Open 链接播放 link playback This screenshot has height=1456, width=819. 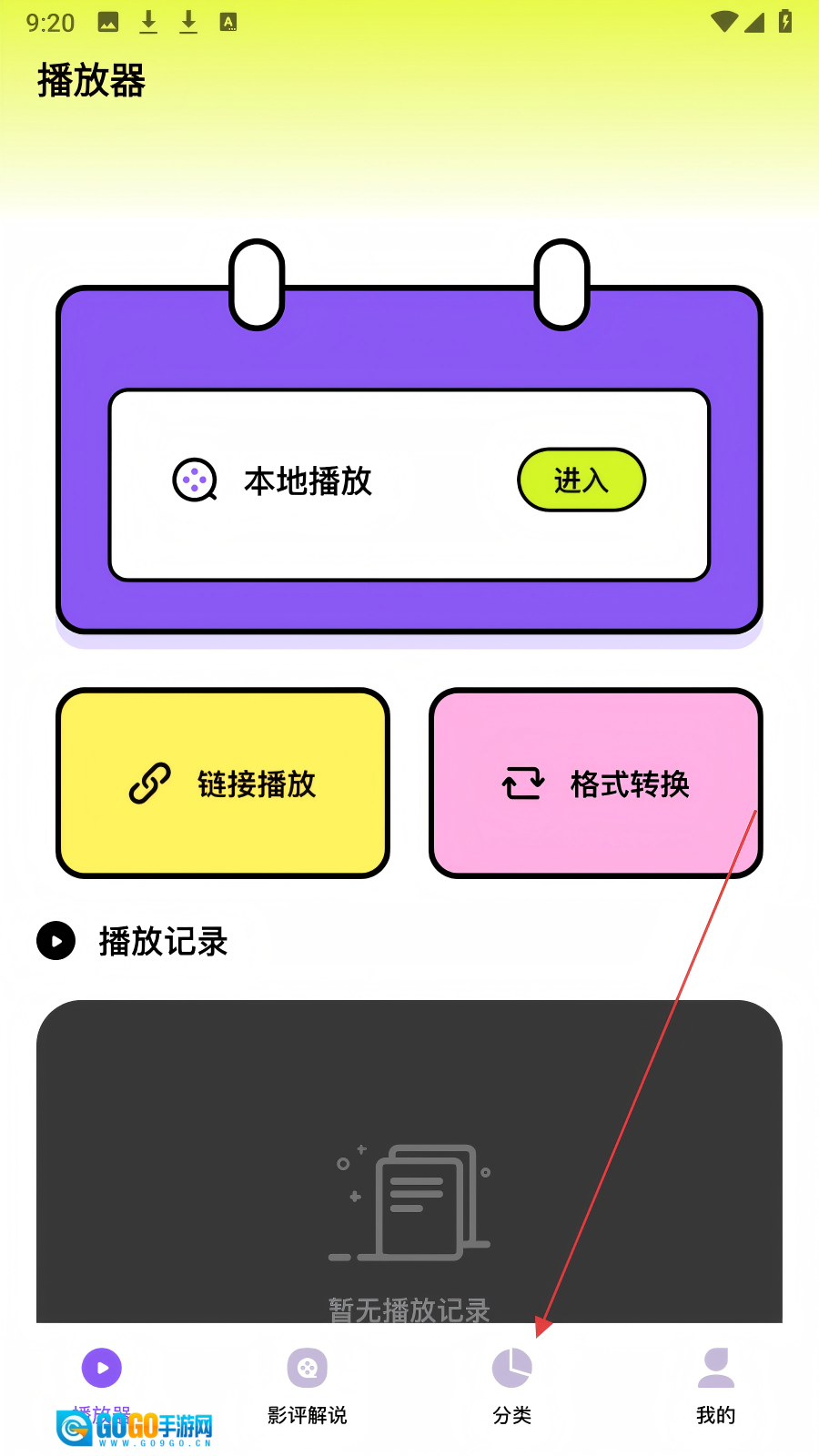pyautogui.click(x=223, y=784)
